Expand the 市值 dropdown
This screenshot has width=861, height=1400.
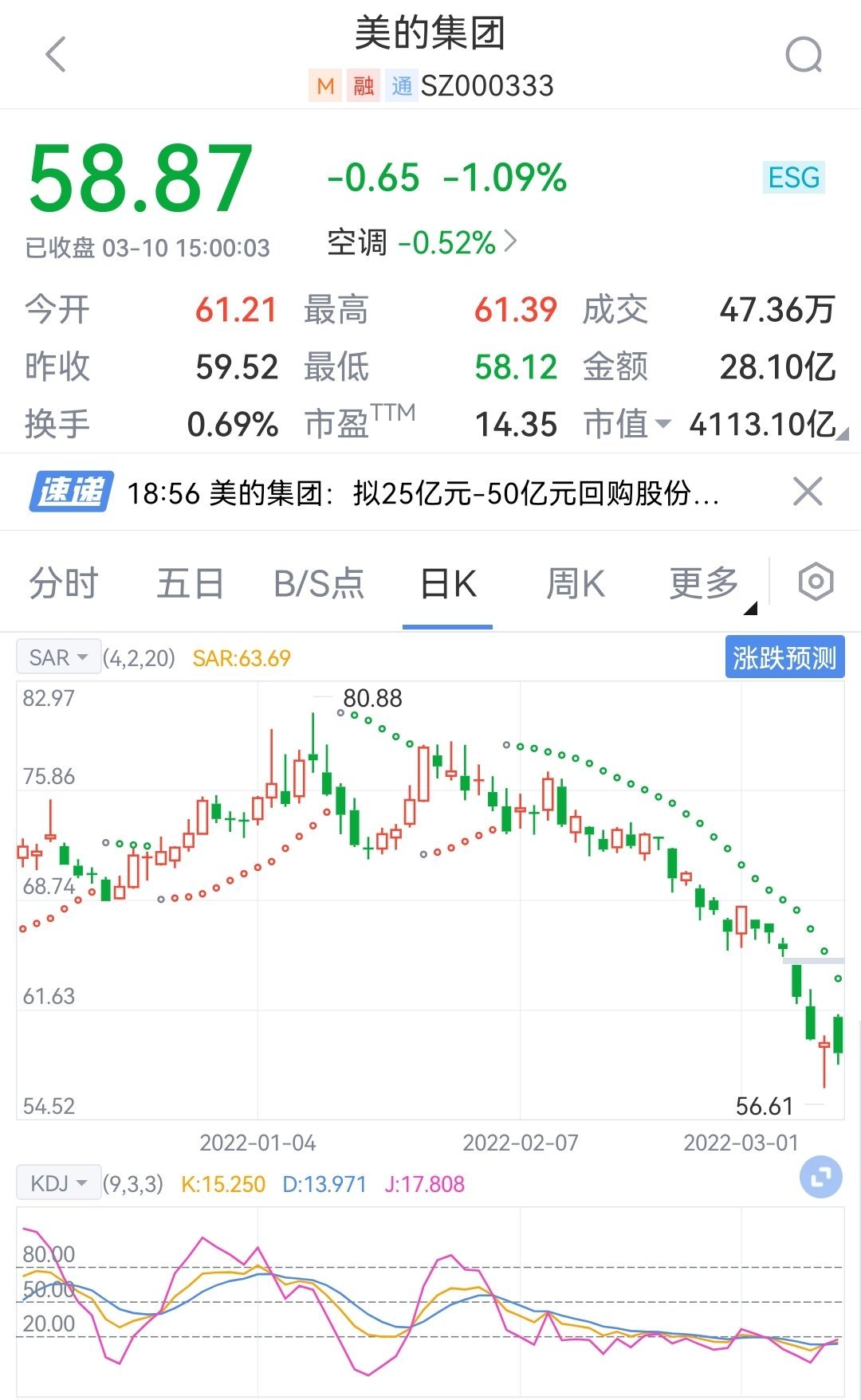point(628,424)
